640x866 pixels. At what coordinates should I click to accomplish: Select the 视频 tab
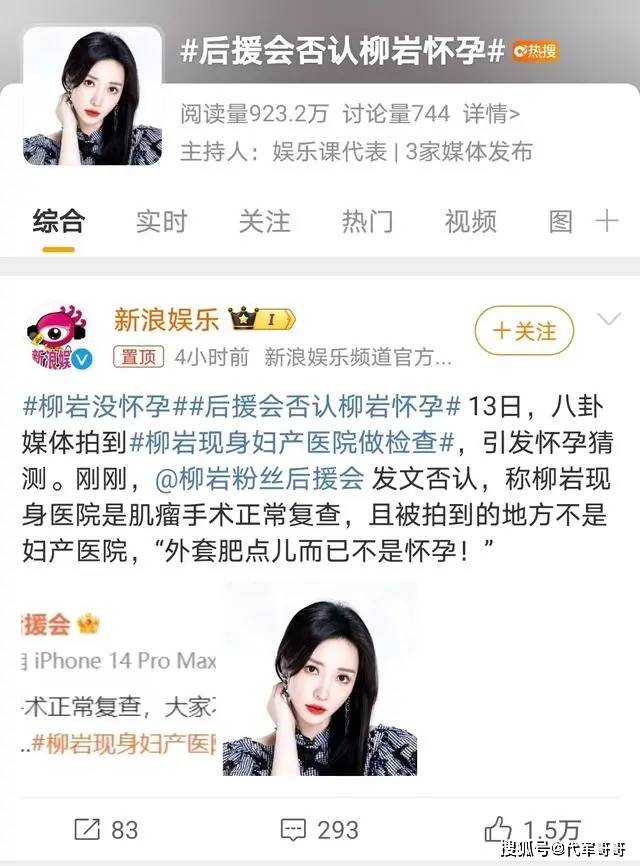coord(470,221)
